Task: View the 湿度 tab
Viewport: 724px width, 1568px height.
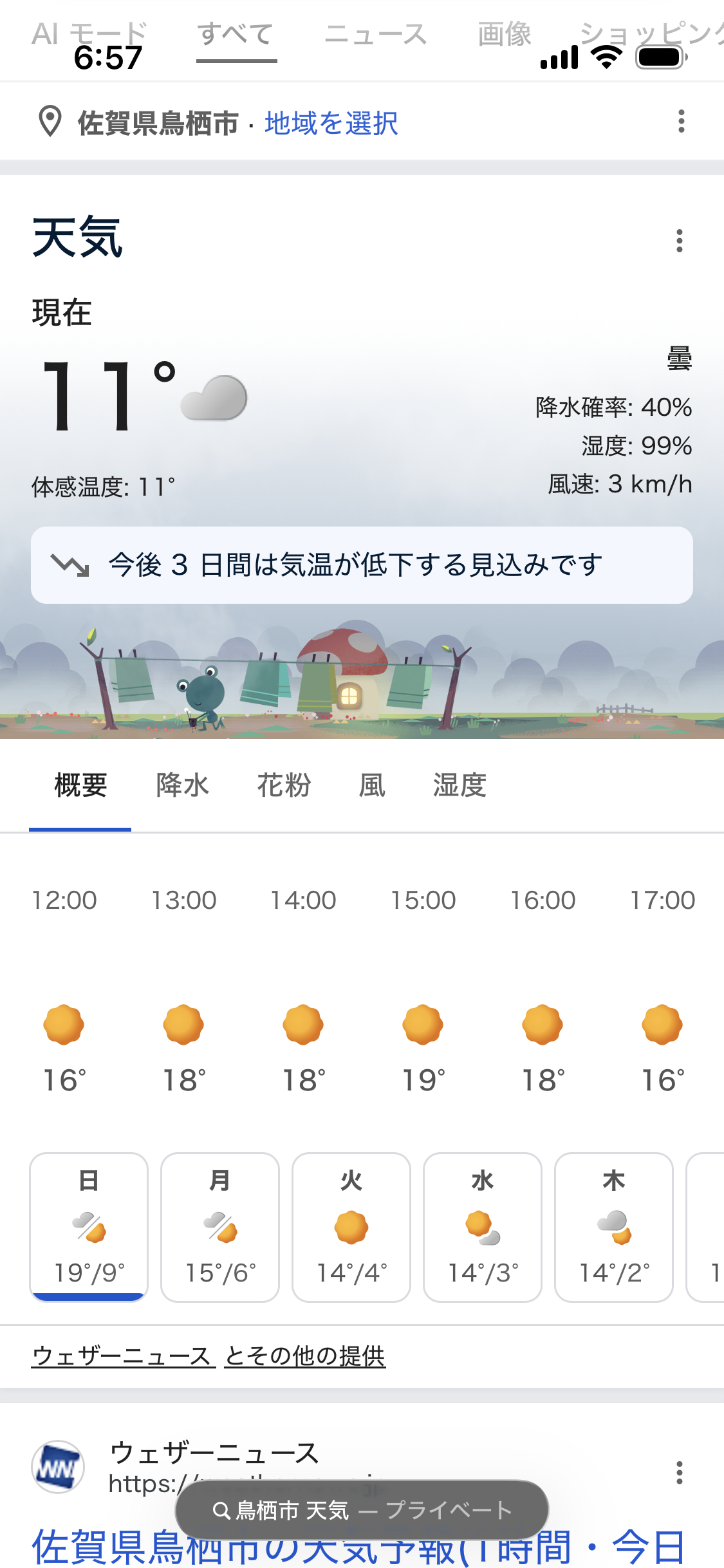Action: [x=459, y=785]
